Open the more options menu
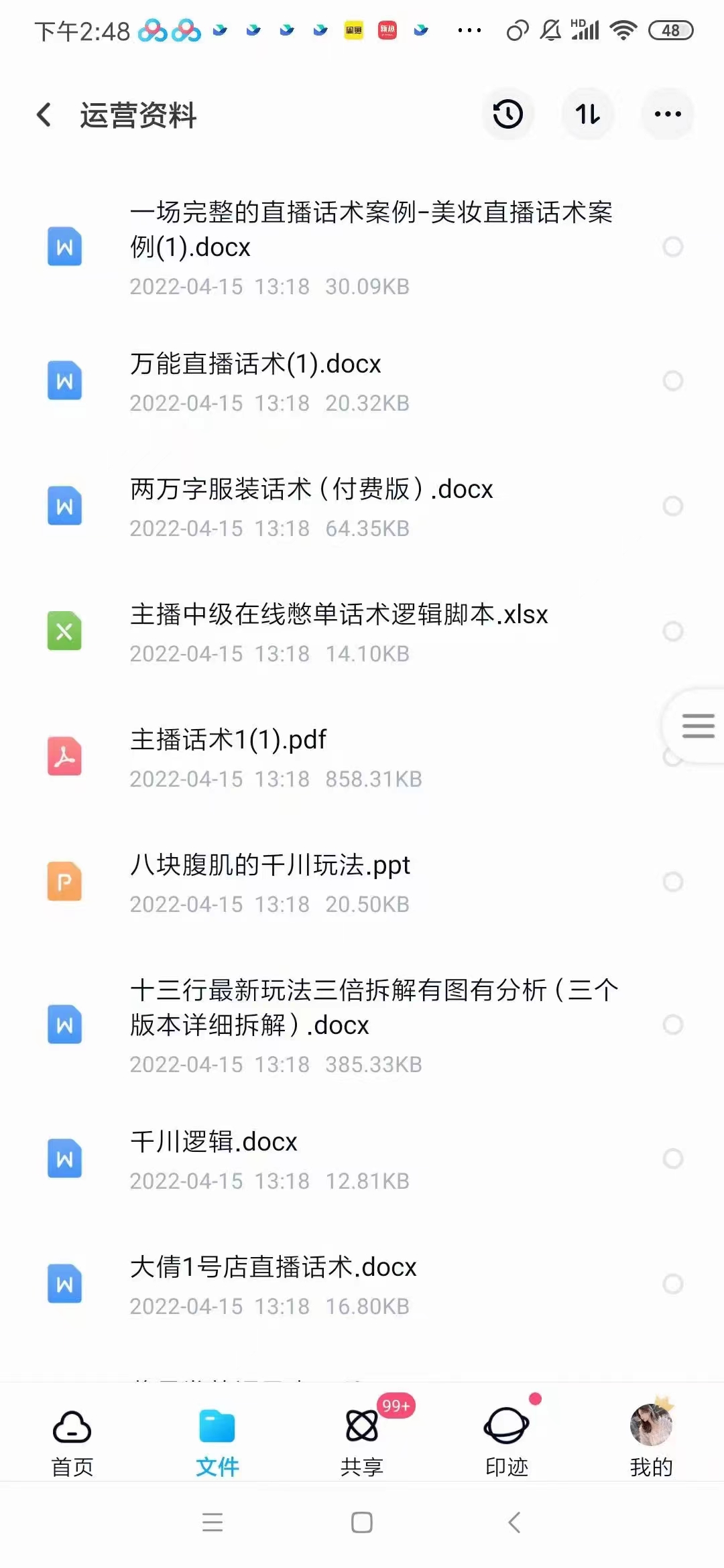724x1568 pixels. (667, 115)
